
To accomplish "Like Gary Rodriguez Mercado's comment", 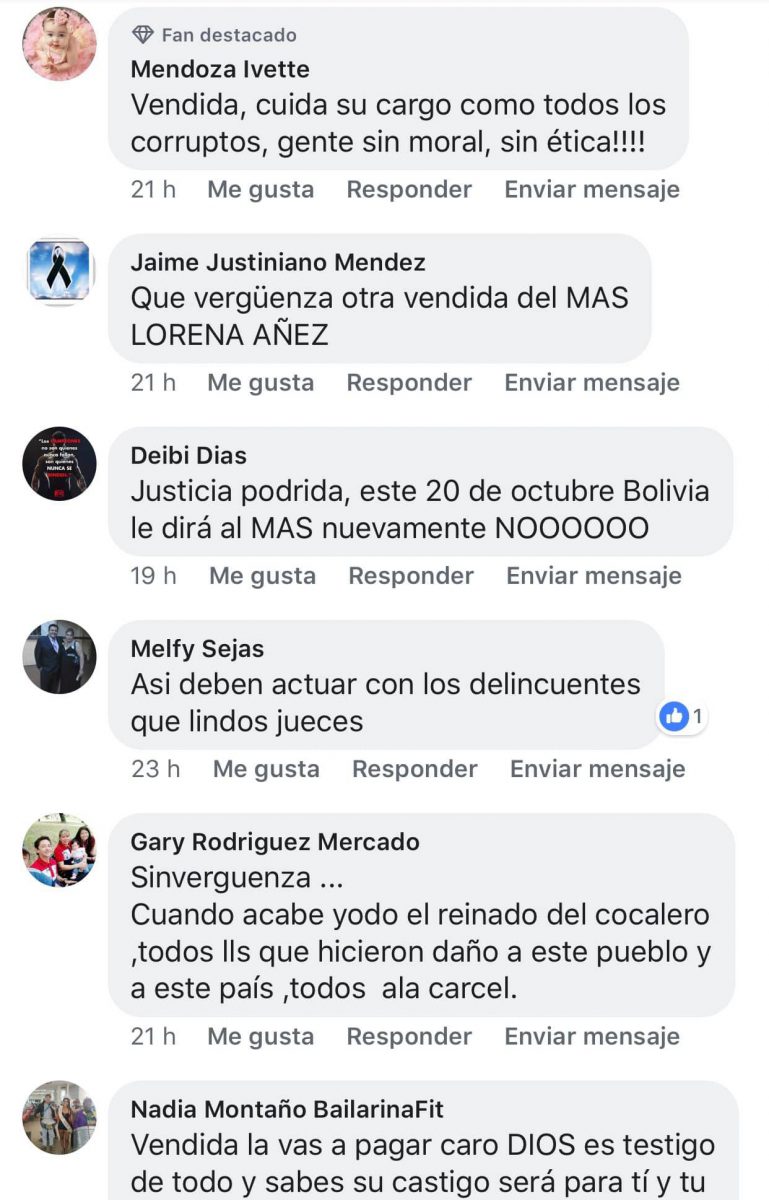I will pyautogui.click(x=260, y=1036).
